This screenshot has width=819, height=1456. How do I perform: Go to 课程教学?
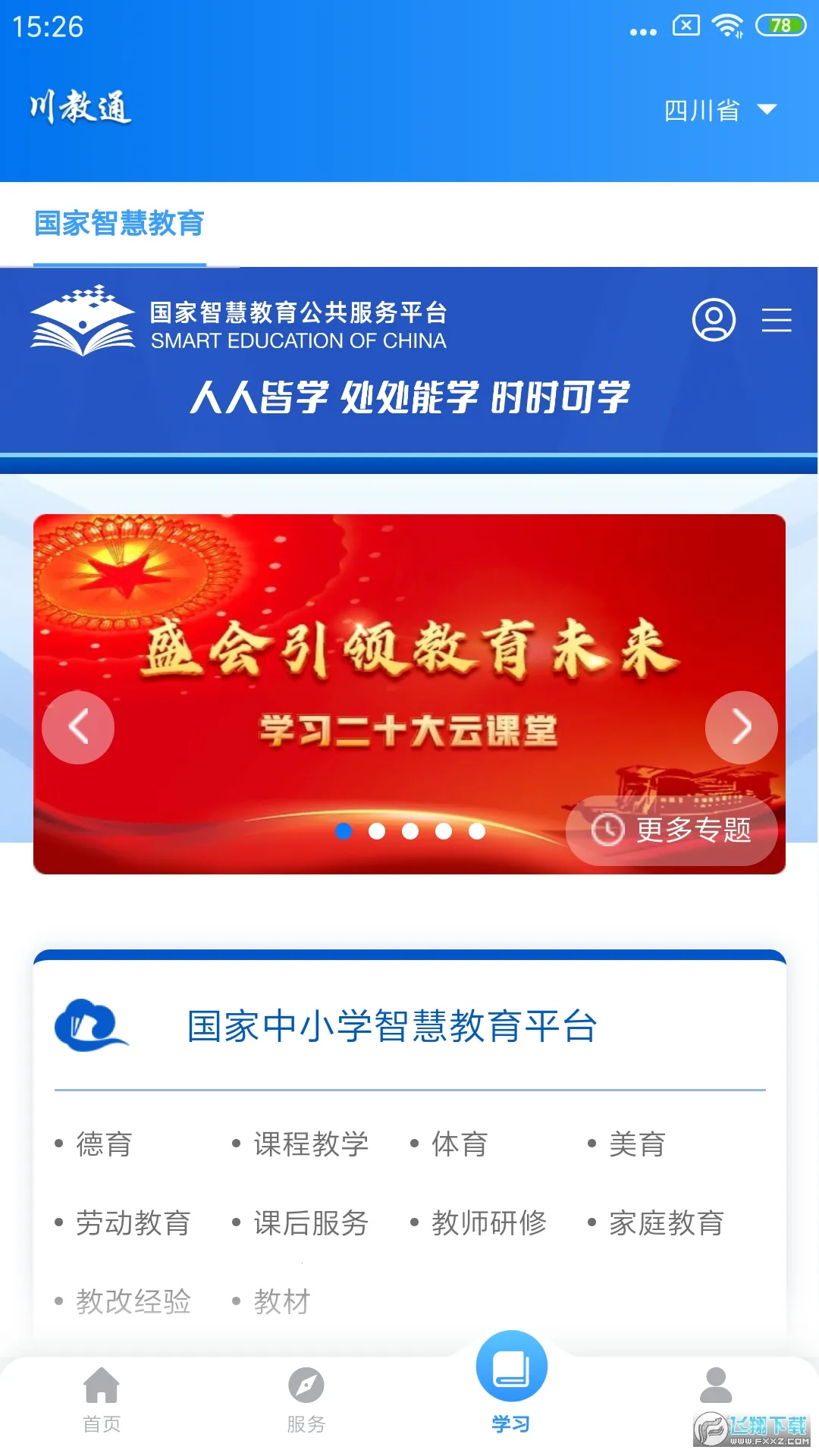pyautogui.click(x=311, y=1144)
